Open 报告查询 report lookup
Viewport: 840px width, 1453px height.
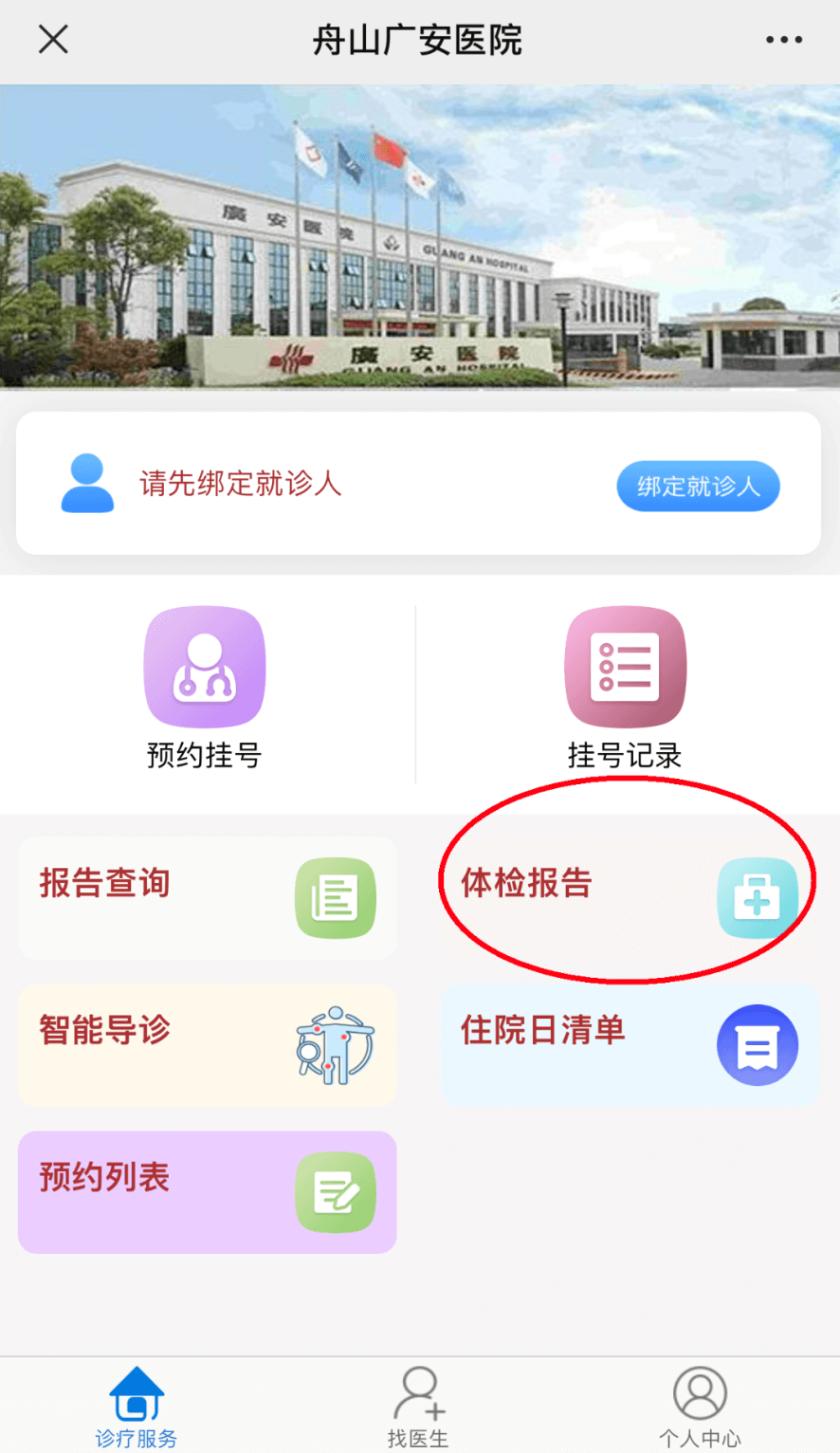tap(207, 897)
